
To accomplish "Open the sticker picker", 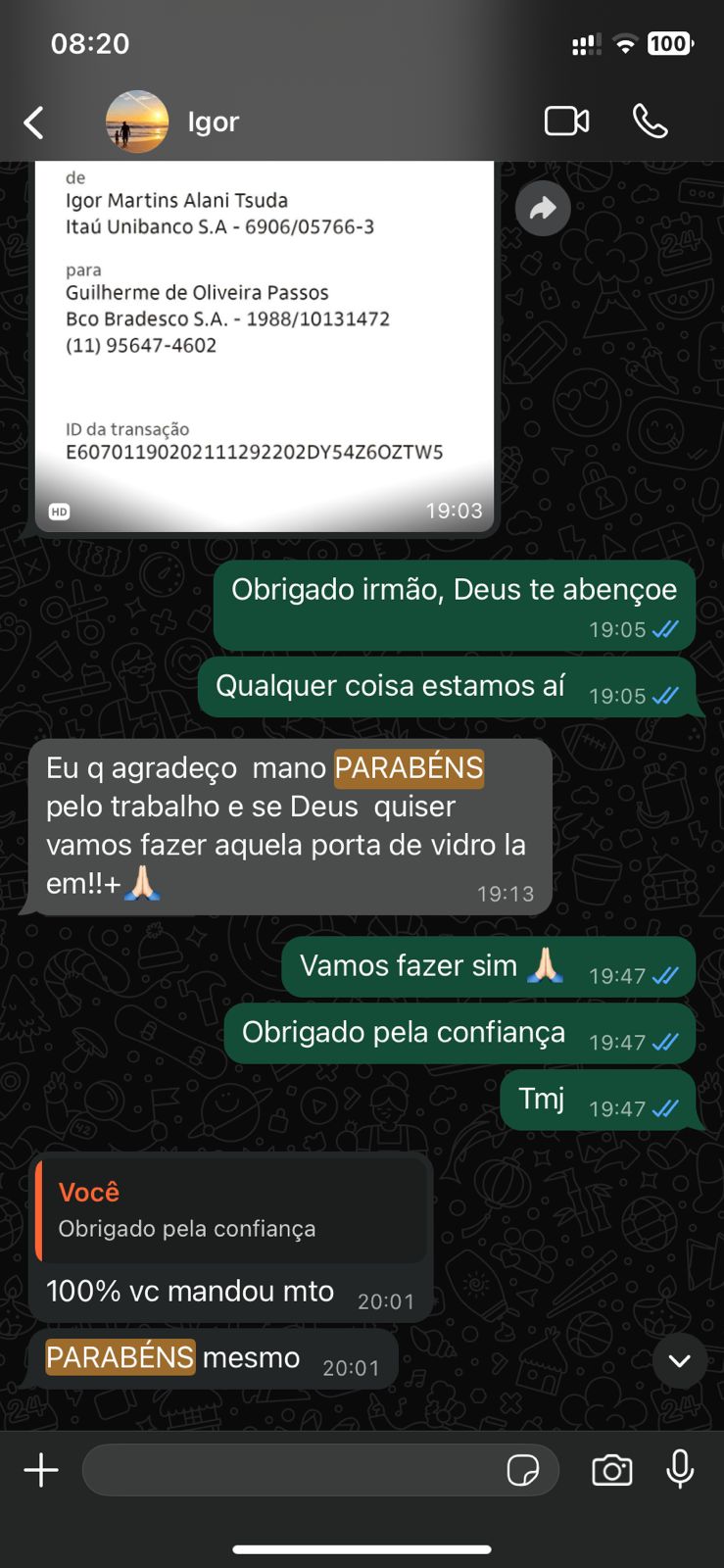I will [523, 1470].
